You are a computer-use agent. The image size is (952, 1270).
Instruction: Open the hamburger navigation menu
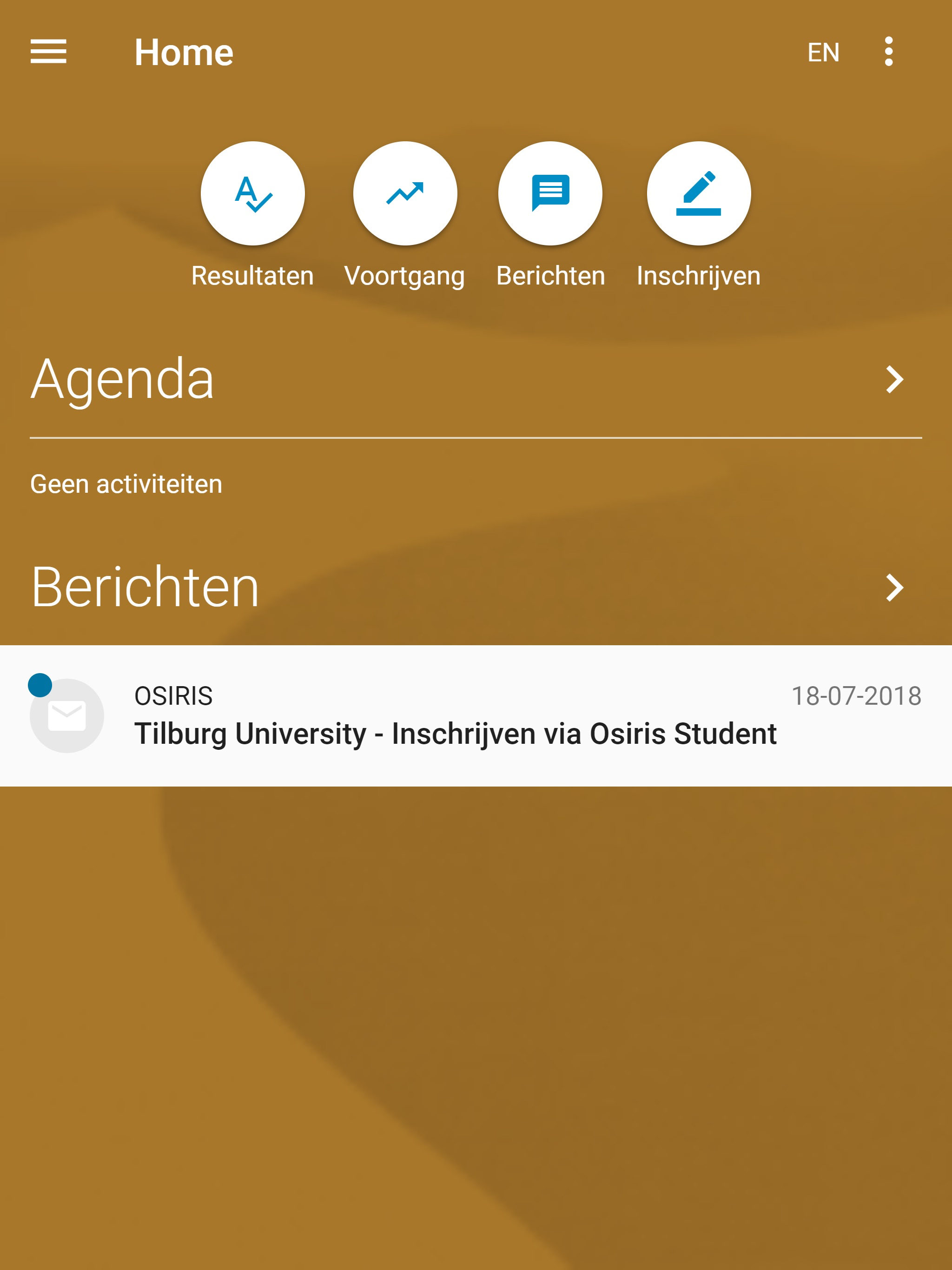point(48,52)
